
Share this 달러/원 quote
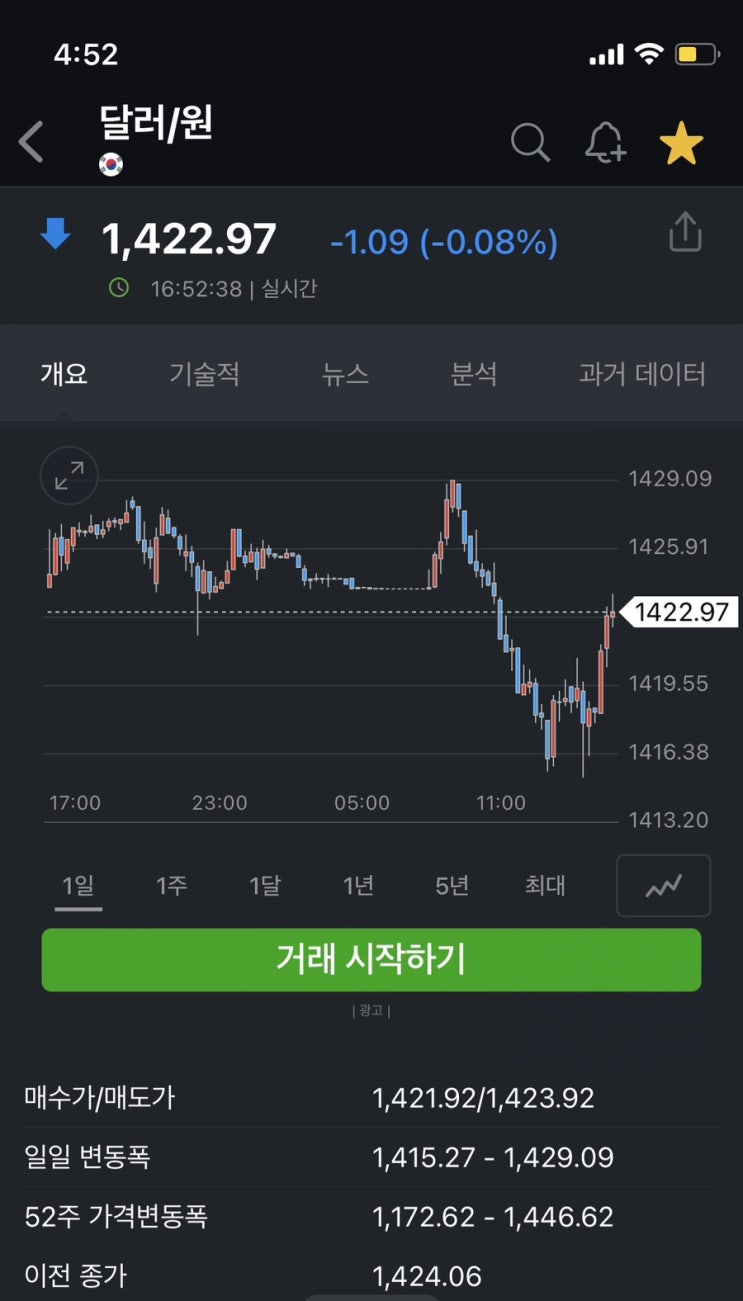pyautogui.click(x=685, y=232)
